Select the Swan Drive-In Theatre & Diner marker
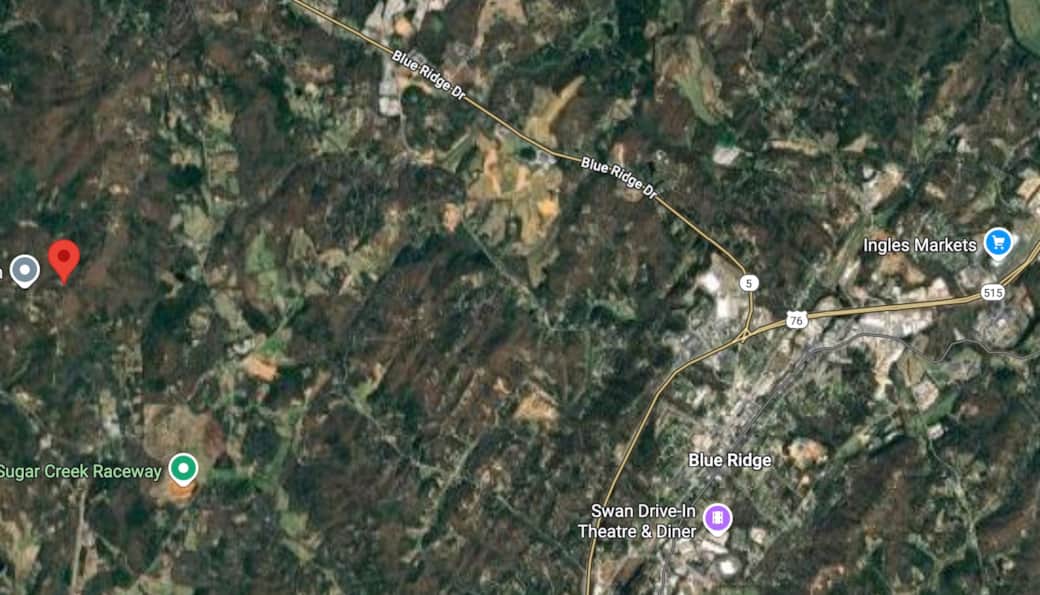The width and height of the screenshot is (1040, 595). pos(717,518)
